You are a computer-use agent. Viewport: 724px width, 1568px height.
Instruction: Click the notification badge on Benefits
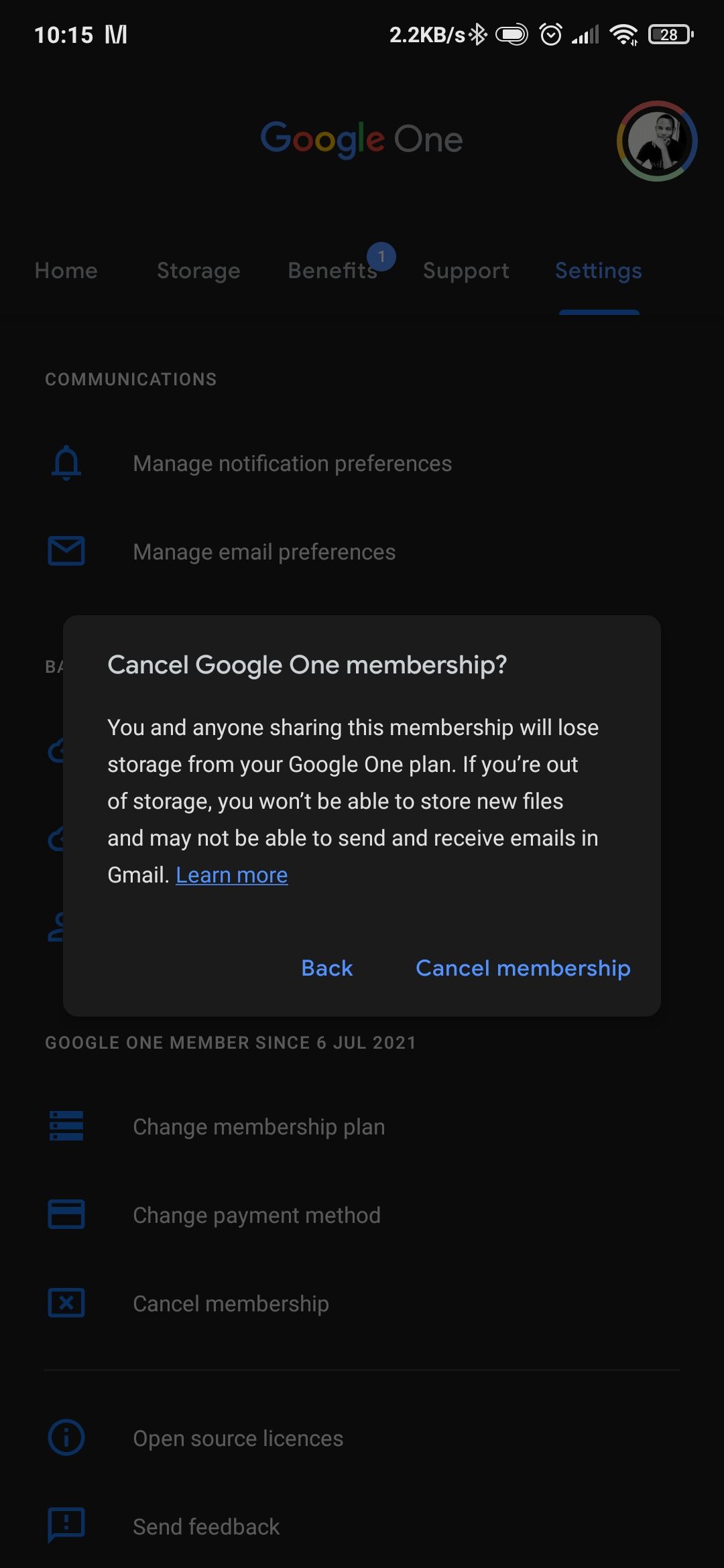380,257
